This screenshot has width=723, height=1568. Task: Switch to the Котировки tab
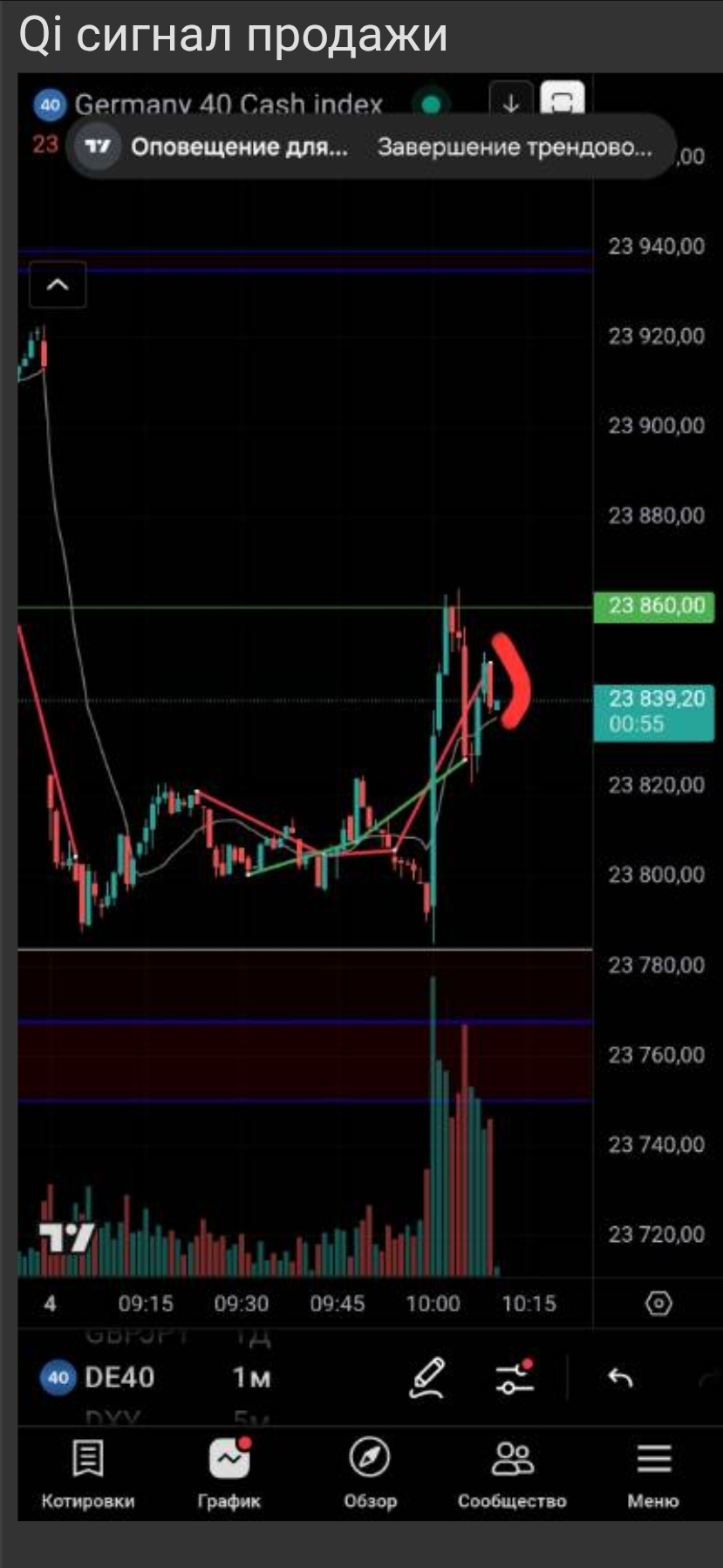[88, 1474]
